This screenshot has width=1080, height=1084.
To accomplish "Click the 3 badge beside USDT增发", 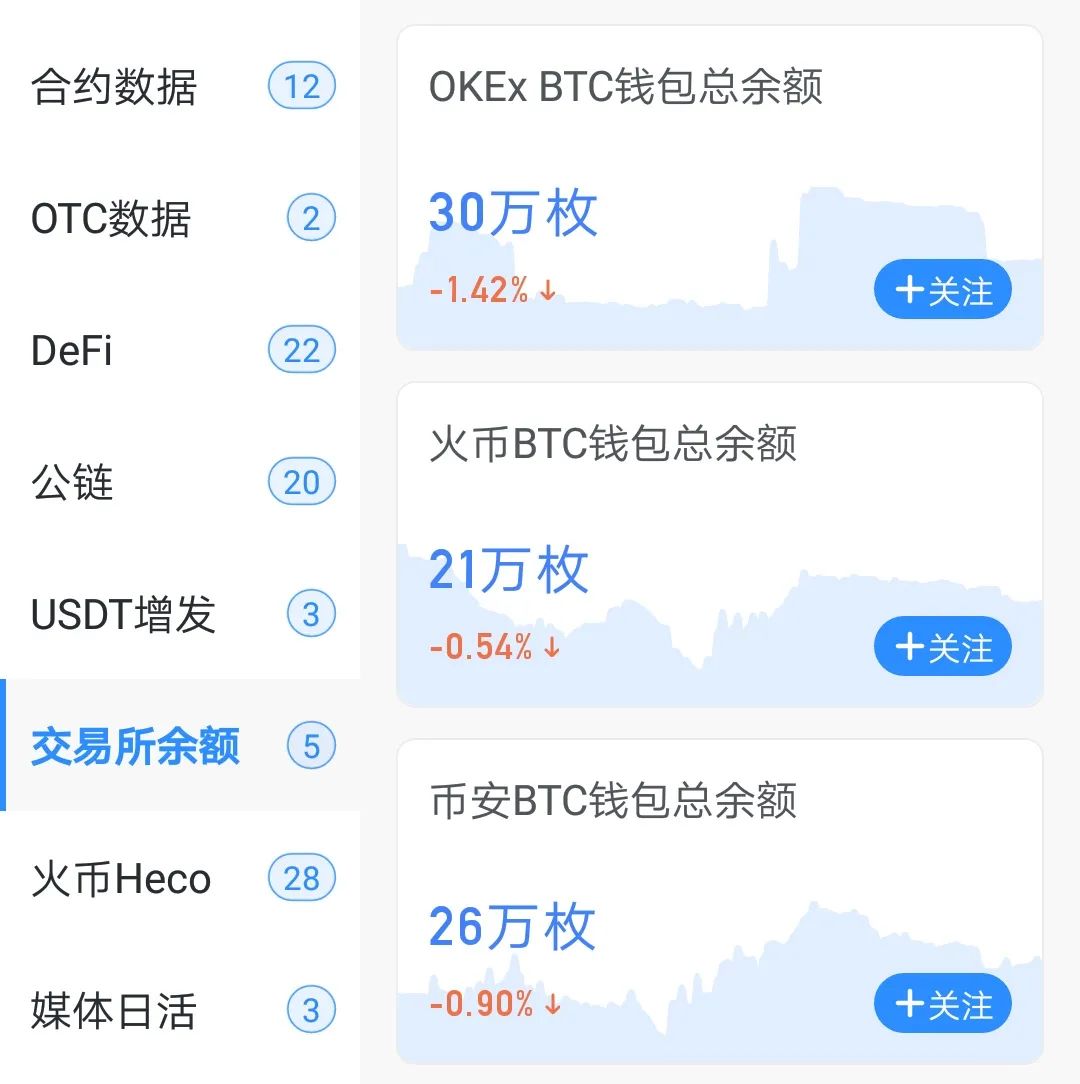I will click(311, 615).
